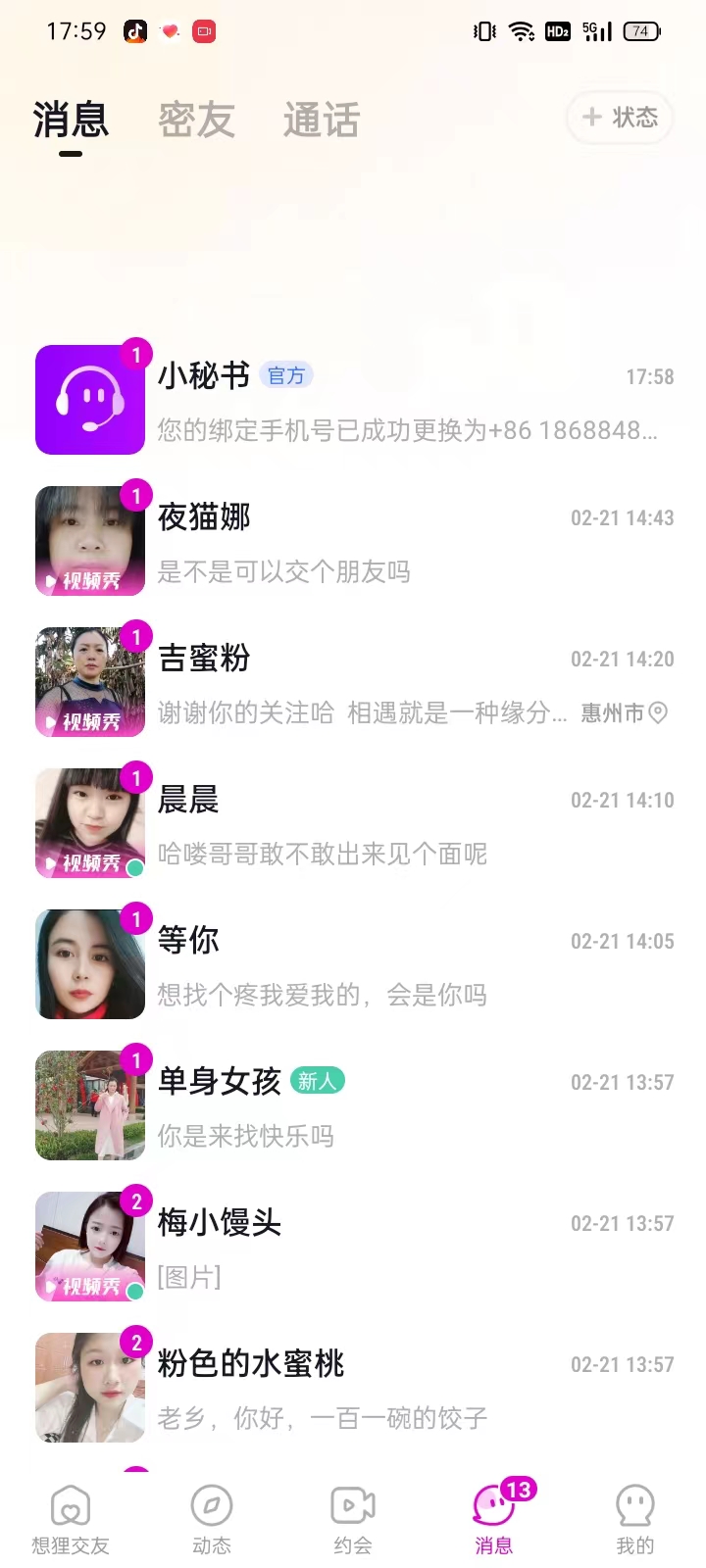706x1568 pixels.
Task: Open the 我的 profile icon
Action: (635, 1506)
